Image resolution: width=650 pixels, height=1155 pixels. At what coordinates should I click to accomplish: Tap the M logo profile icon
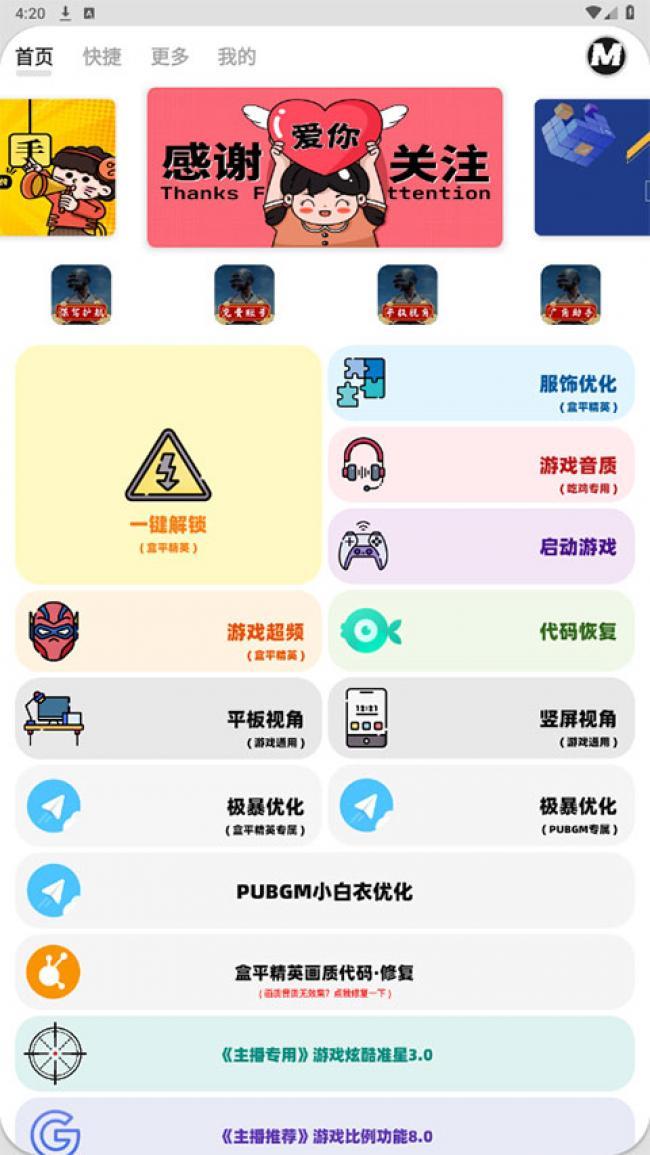pos(606,57)
